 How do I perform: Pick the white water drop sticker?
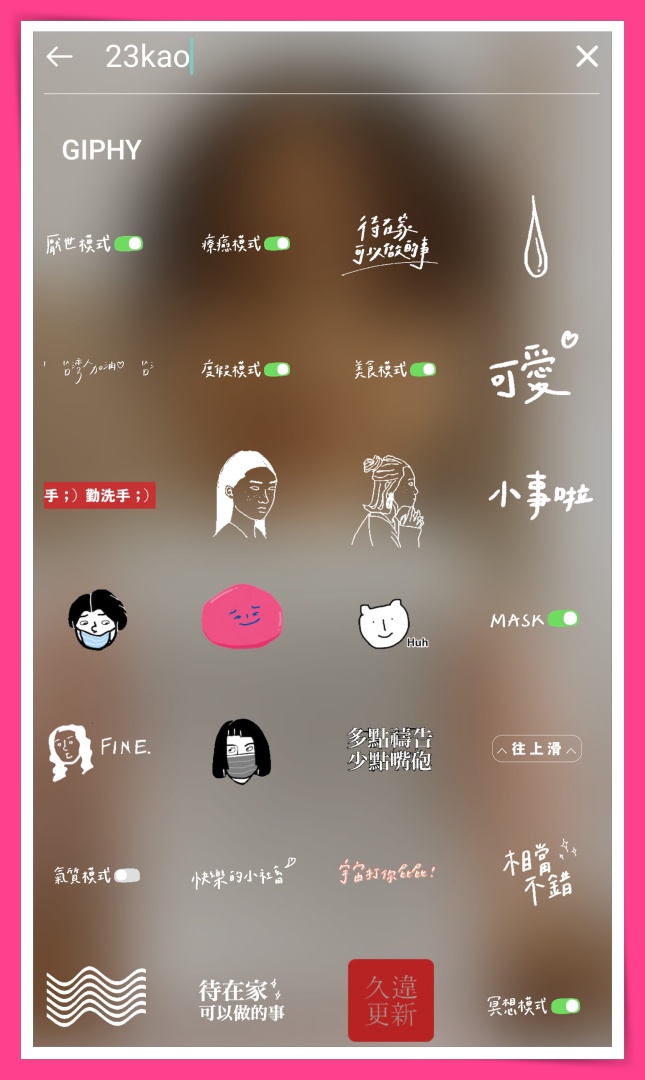coord(536,236)
